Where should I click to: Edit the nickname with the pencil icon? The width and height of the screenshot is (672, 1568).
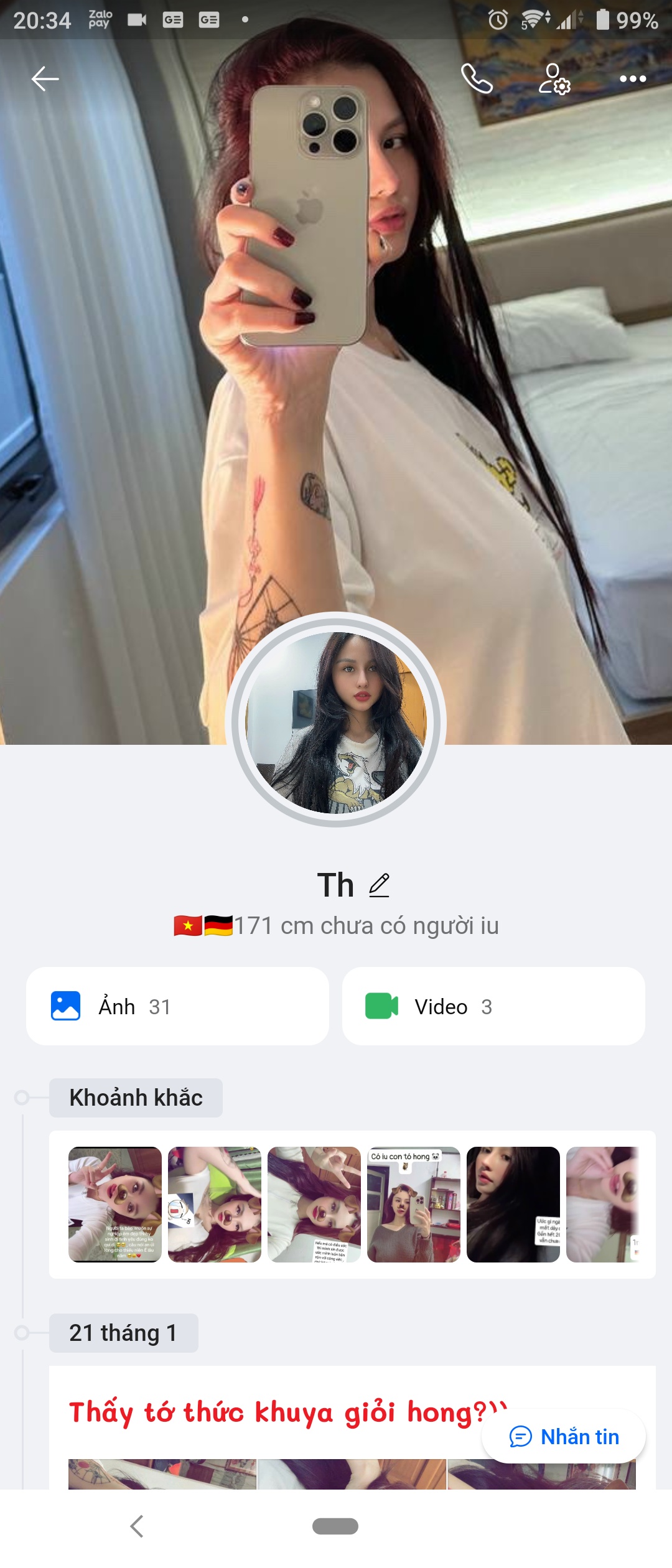coord(379,885)
